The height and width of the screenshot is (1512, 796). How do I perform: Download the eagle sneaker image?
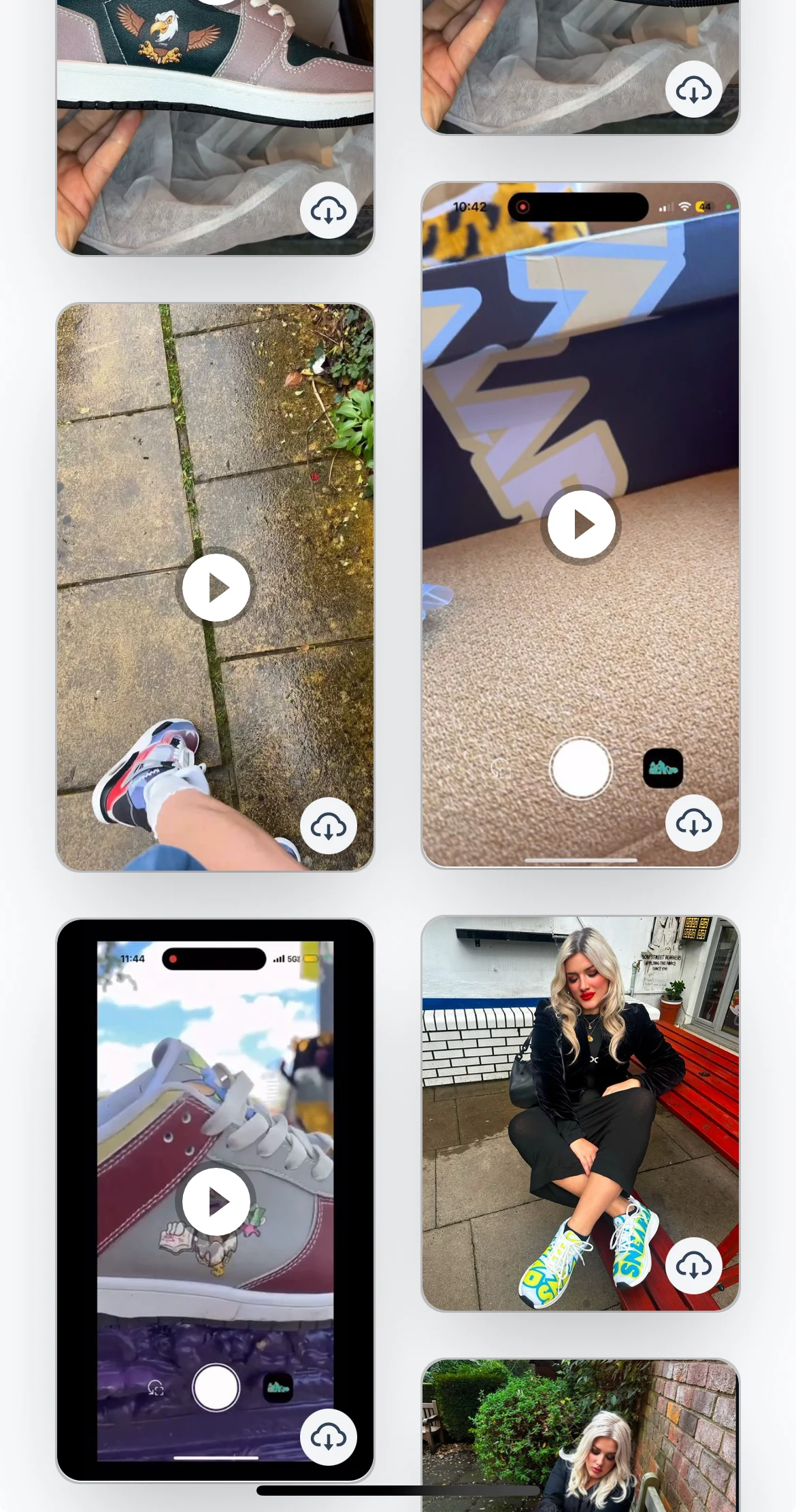pyautogui.click(x=329, y=210)
